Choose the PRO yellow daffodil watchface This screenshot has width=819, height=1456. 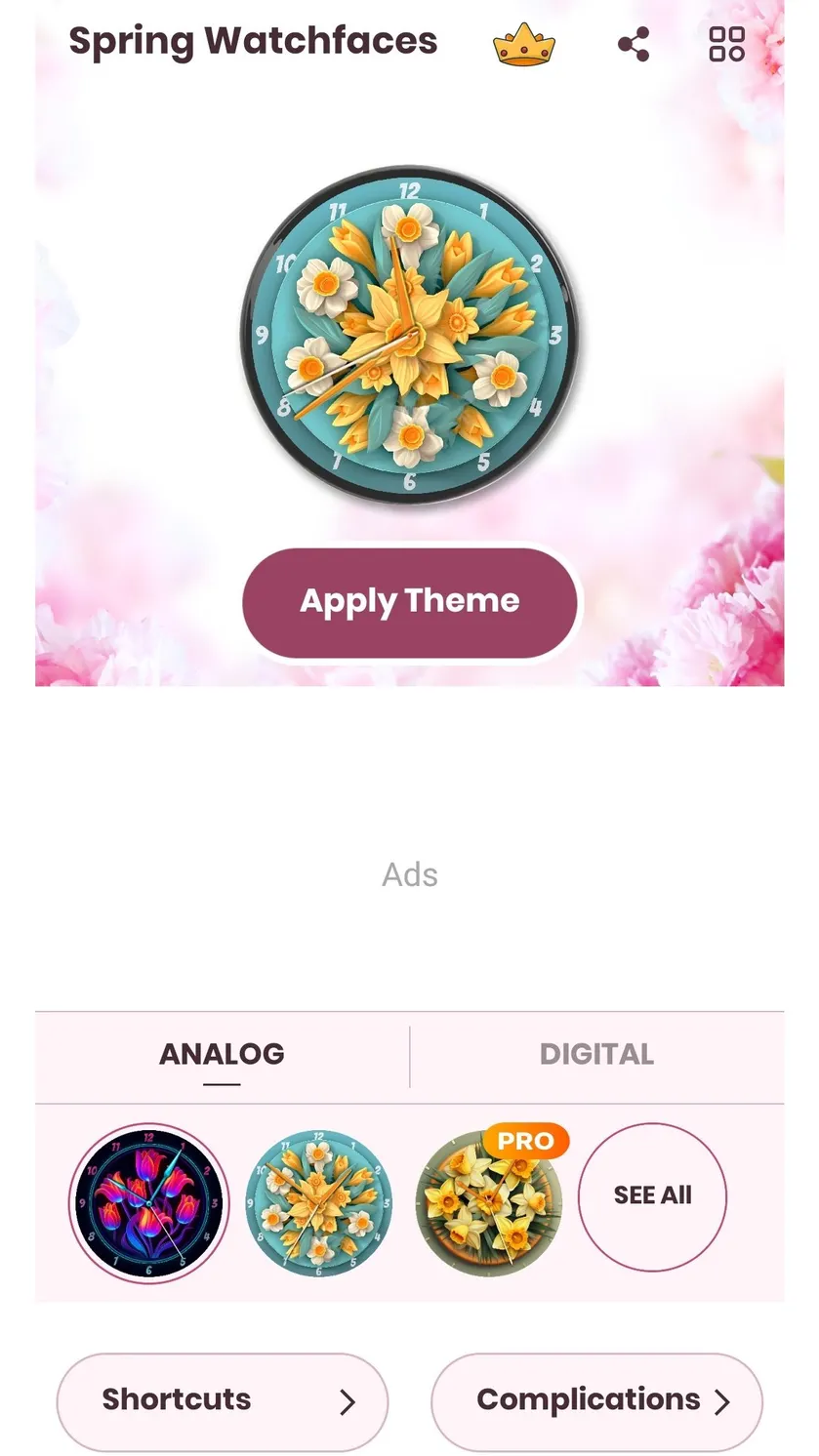coord(489,1203)
